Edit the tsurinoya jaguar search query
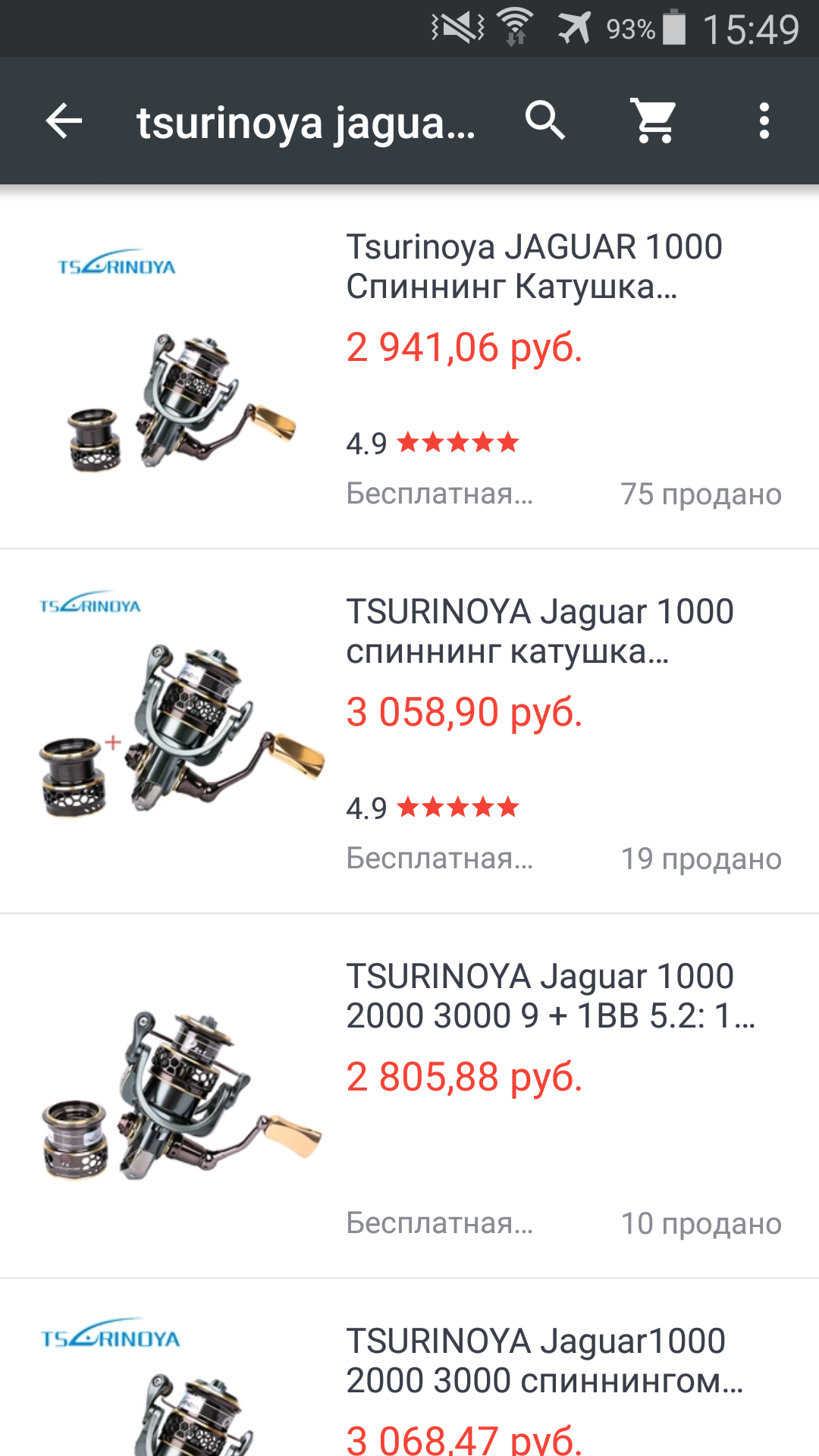This screenshot has width=819, height=1456. (306, 123)
